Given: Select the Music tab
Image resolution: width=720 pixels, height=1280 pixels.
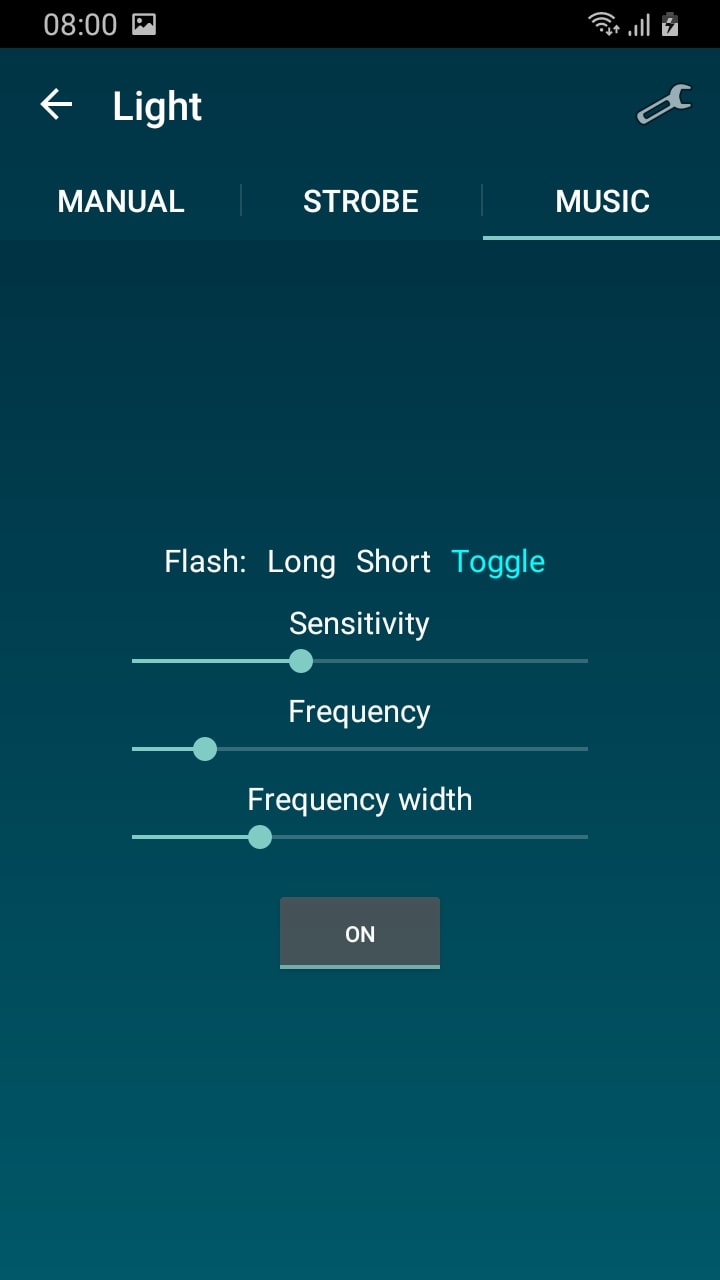Looking at the screenshot, I should (602, 201).
